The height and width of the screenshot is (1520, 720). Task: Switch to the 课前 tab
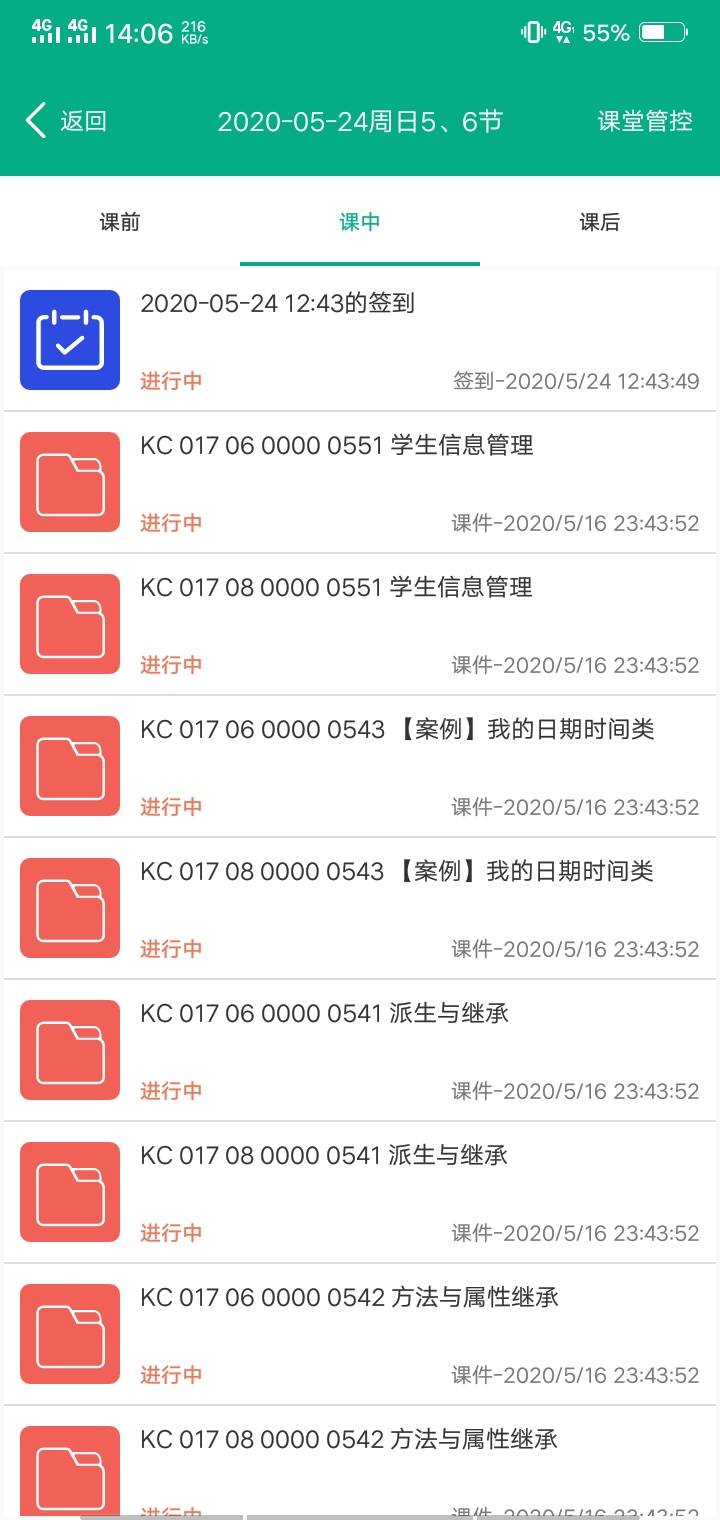pos(120,222)
